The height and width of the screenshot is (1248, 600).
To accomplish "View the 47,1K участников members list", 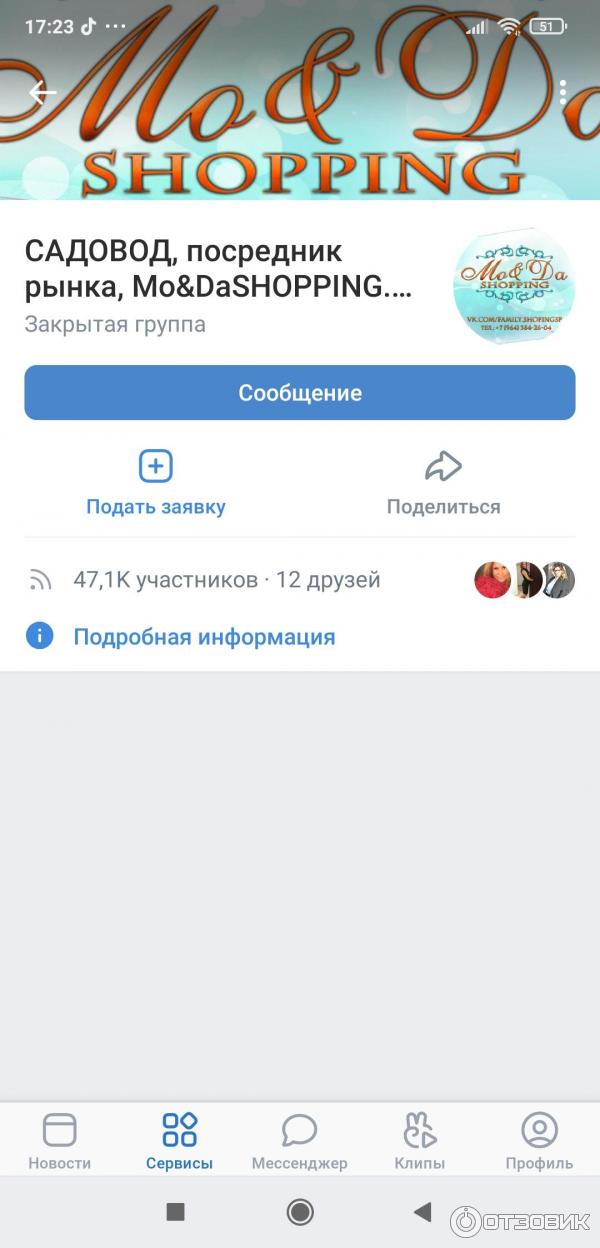I will click(x=165, y=580).
